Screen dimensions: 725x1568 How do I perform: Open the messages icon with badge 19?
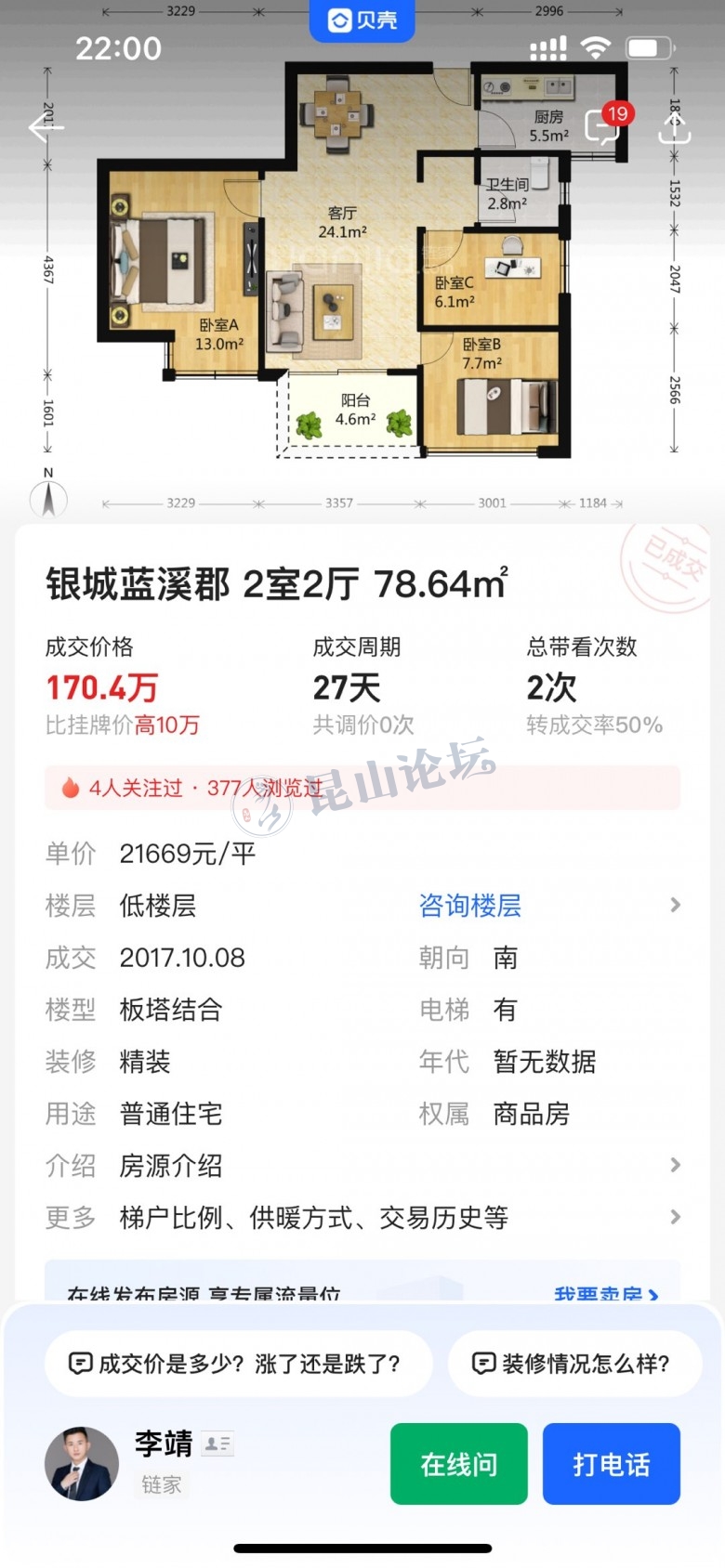pos(602,127)
